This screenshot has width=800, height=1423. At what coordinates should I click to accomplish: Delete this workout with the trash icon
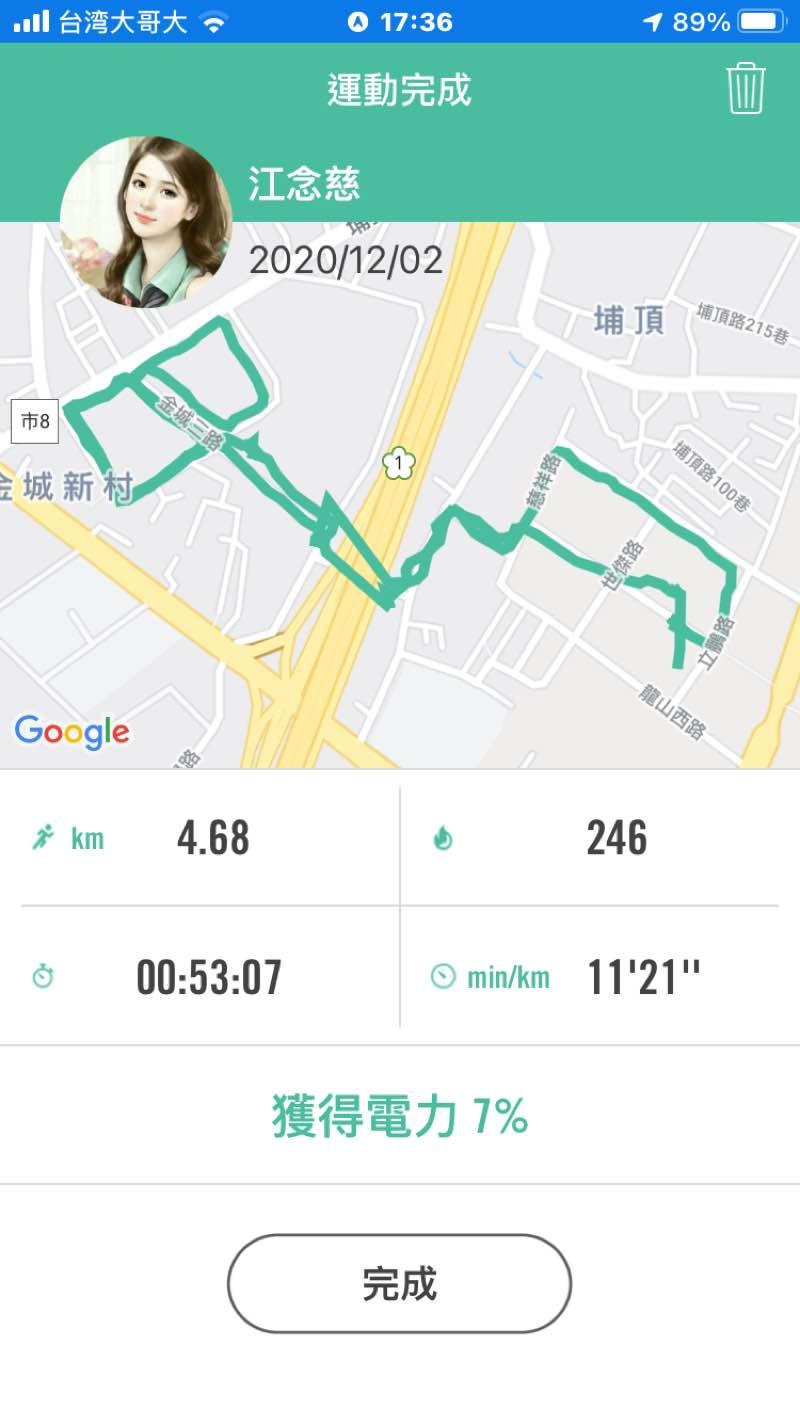pyautogui.click(x=745, y=89)
